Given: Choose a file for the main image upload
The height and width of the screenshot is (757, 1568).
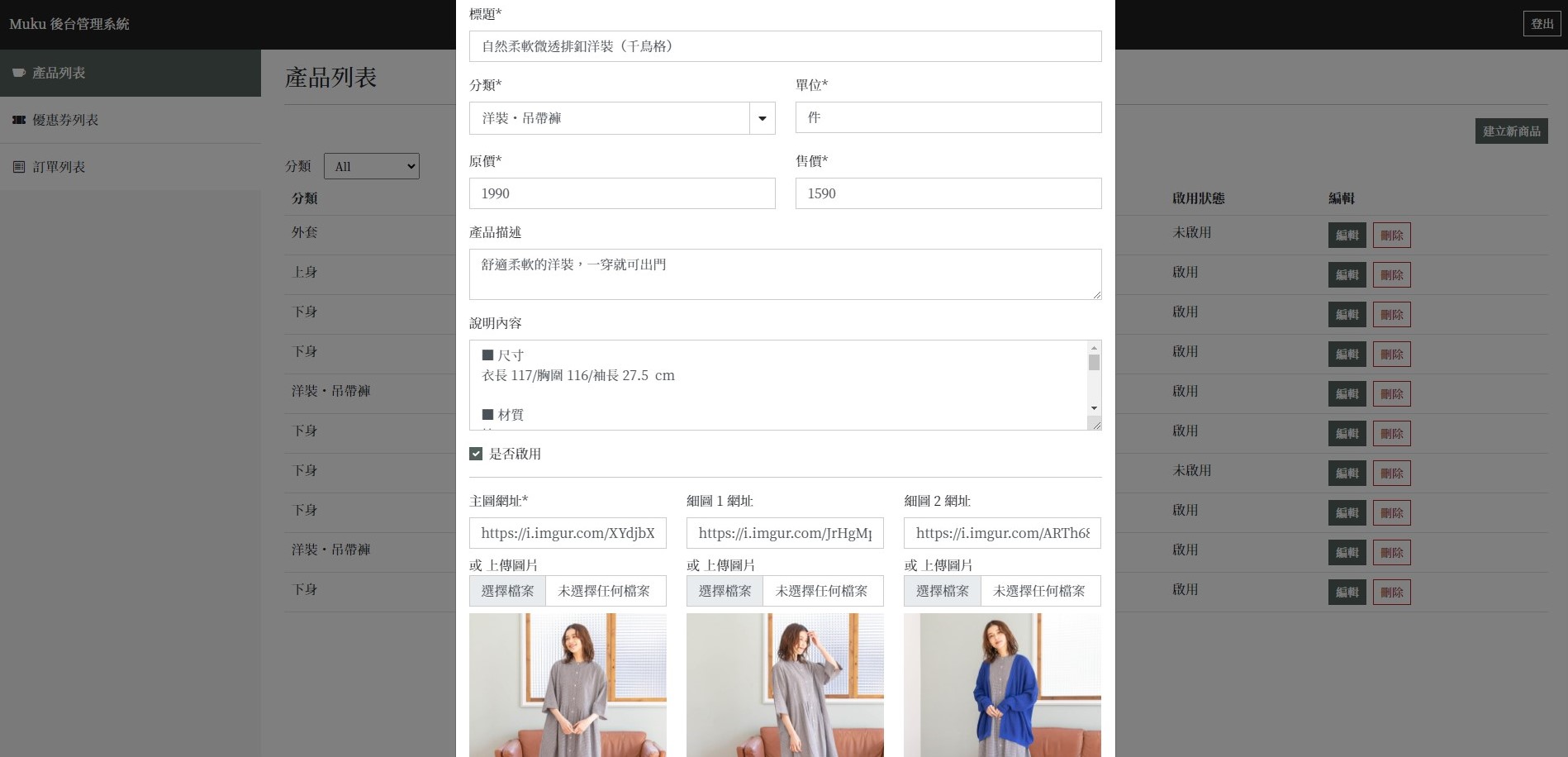Looking at the screenshot, I should pyautogui.click(x=507, y=591).
